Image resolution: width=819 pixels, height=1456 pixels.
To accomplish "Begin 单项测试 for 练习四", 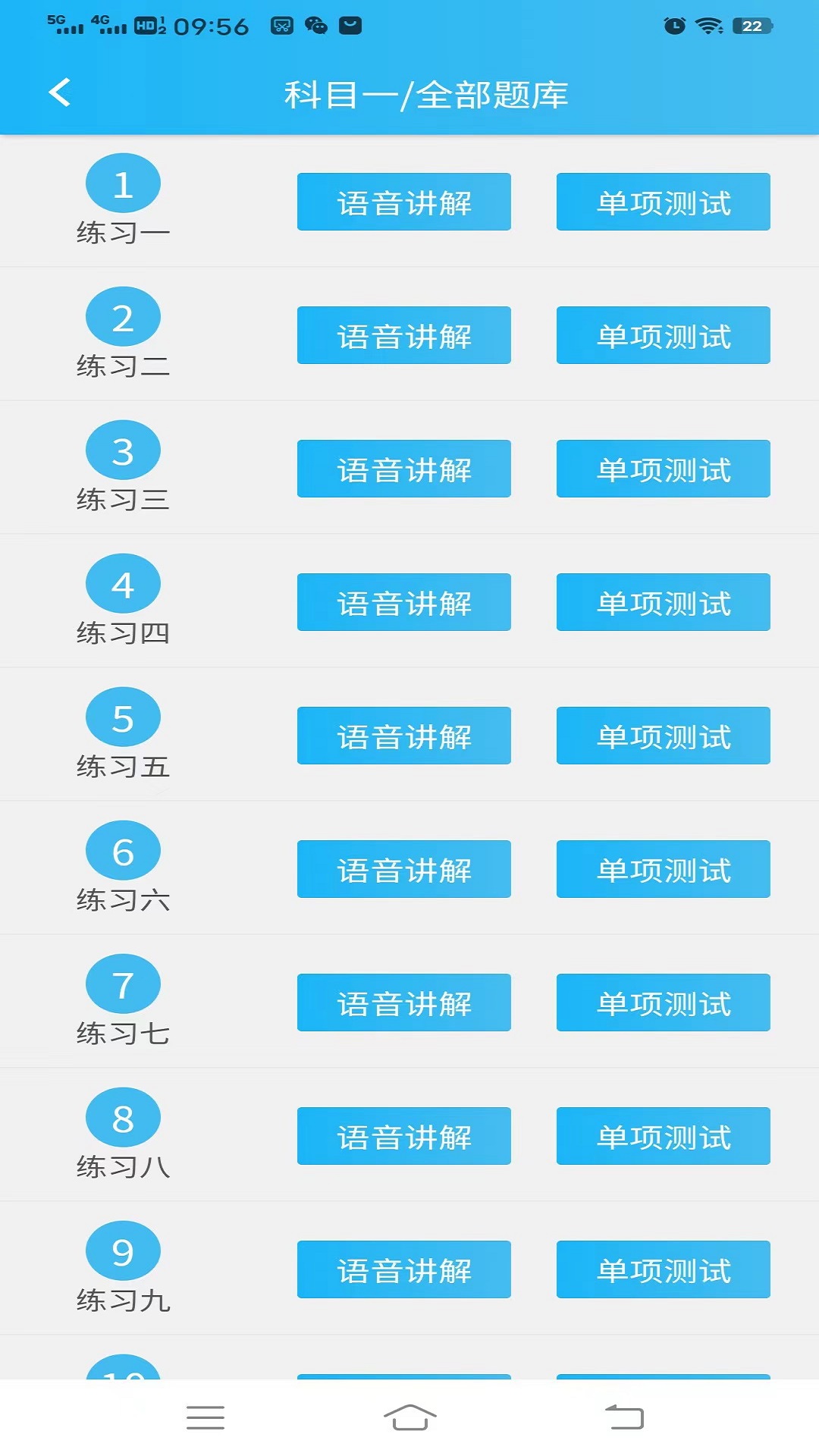I will (663, 602).
